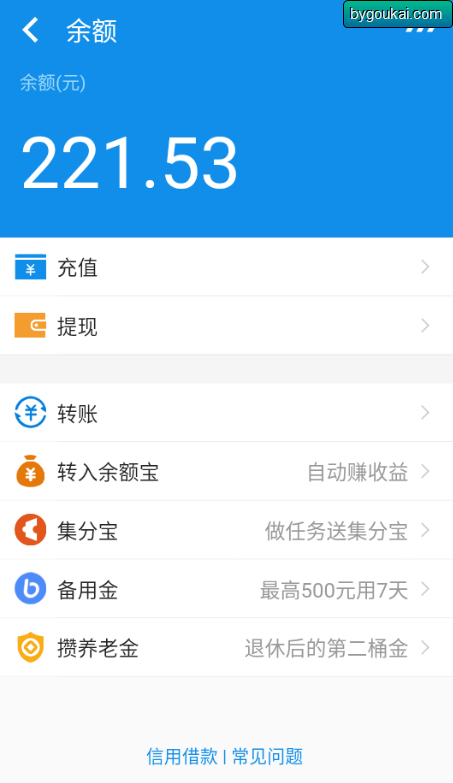Open the 常见问题 FAQ link
The width and height of the screenshot is (453, 783).
click(267, 756)
